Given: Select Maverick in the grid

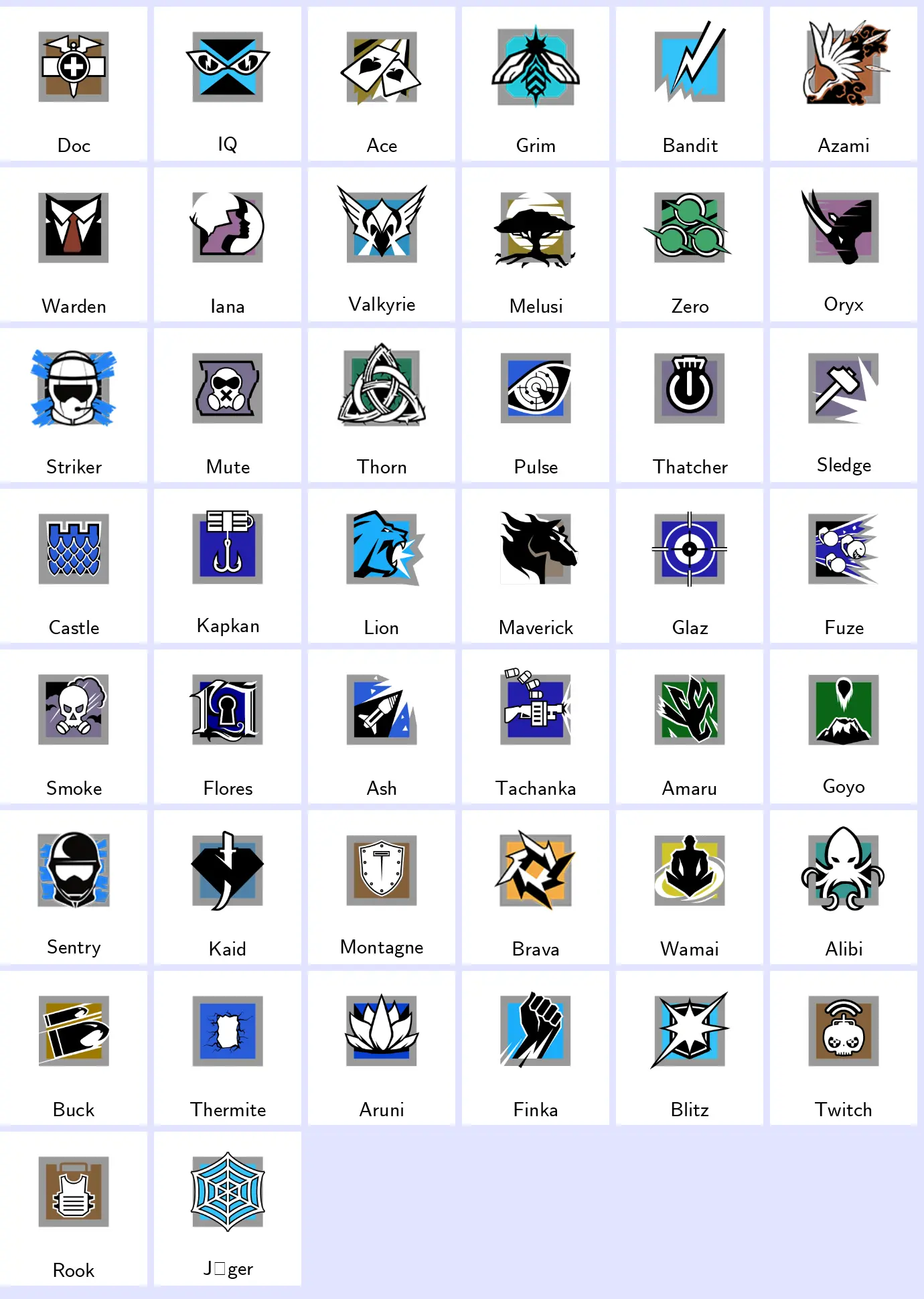Looking at the screenshot, I should tap(536, 566).
